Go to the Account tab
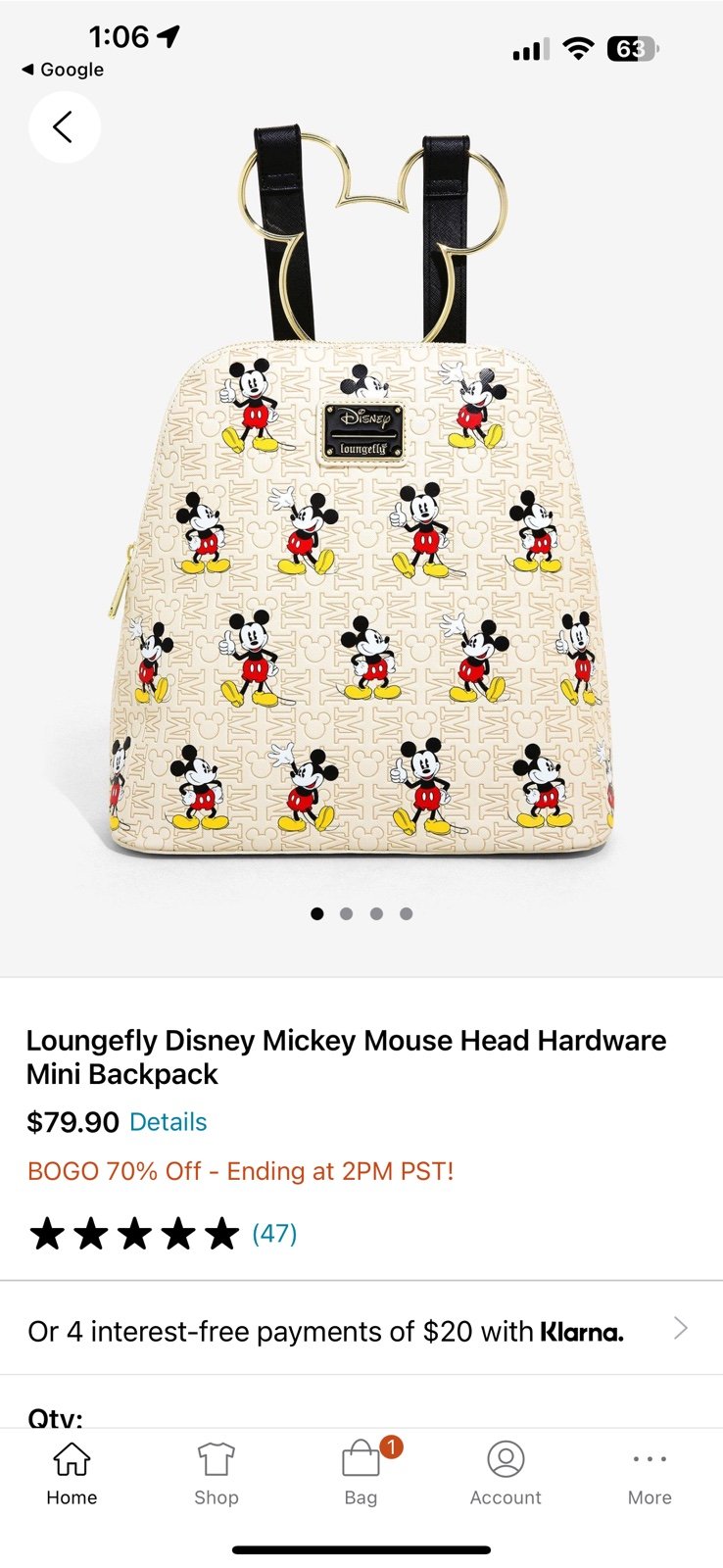 click(x=506, y=1473)
